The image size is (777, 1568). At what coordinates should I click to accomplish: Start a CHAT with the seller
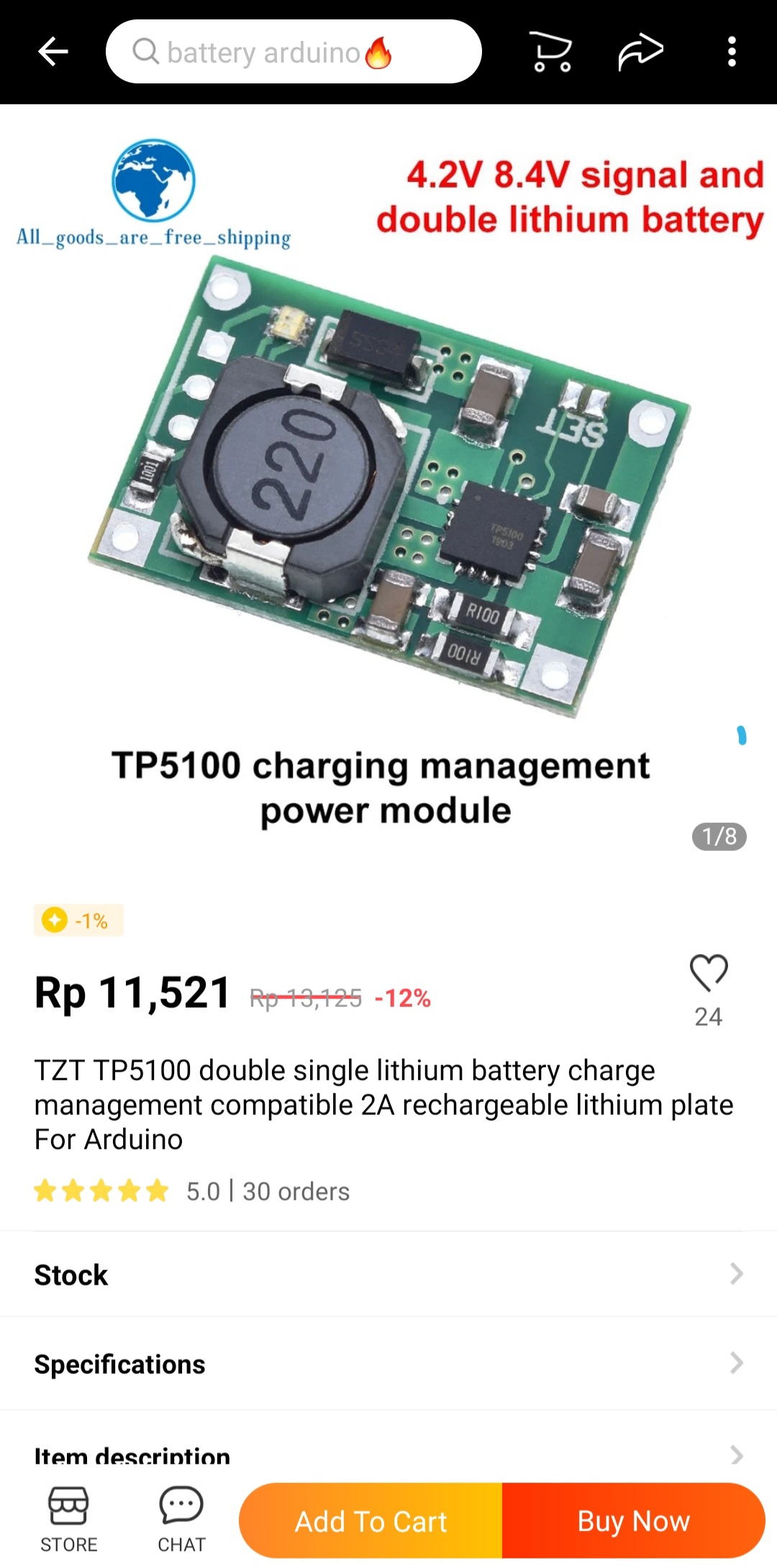point(181,1518)
